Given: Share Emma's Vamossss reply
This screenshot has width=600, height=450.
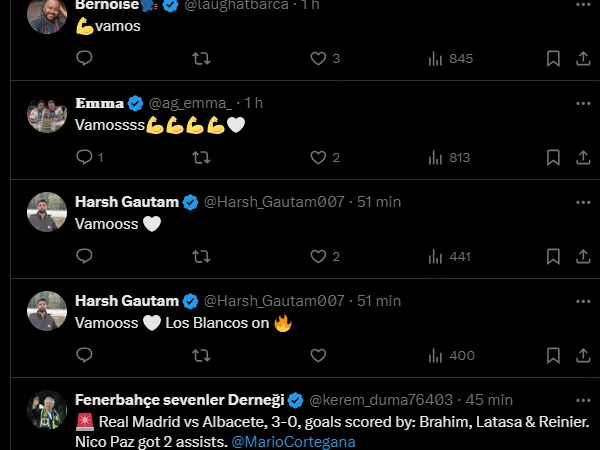Looking at the screenshot, I should 583,157.
